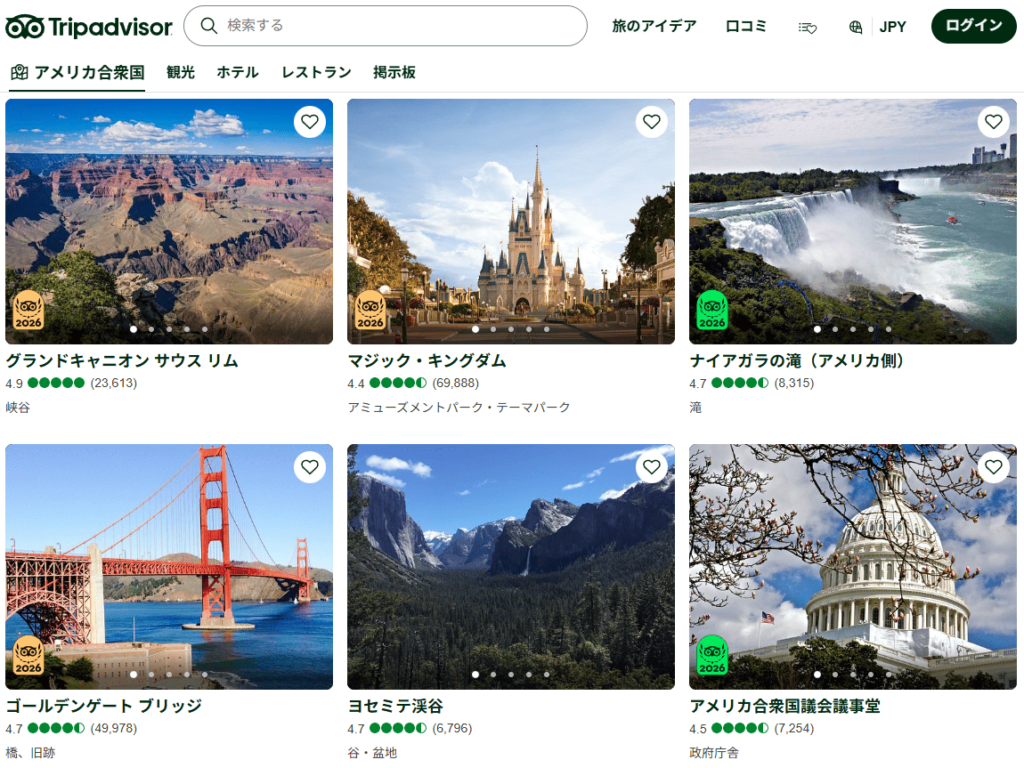
Task: Select the アメリカ合衆国 tab
Action: (78, 72)
